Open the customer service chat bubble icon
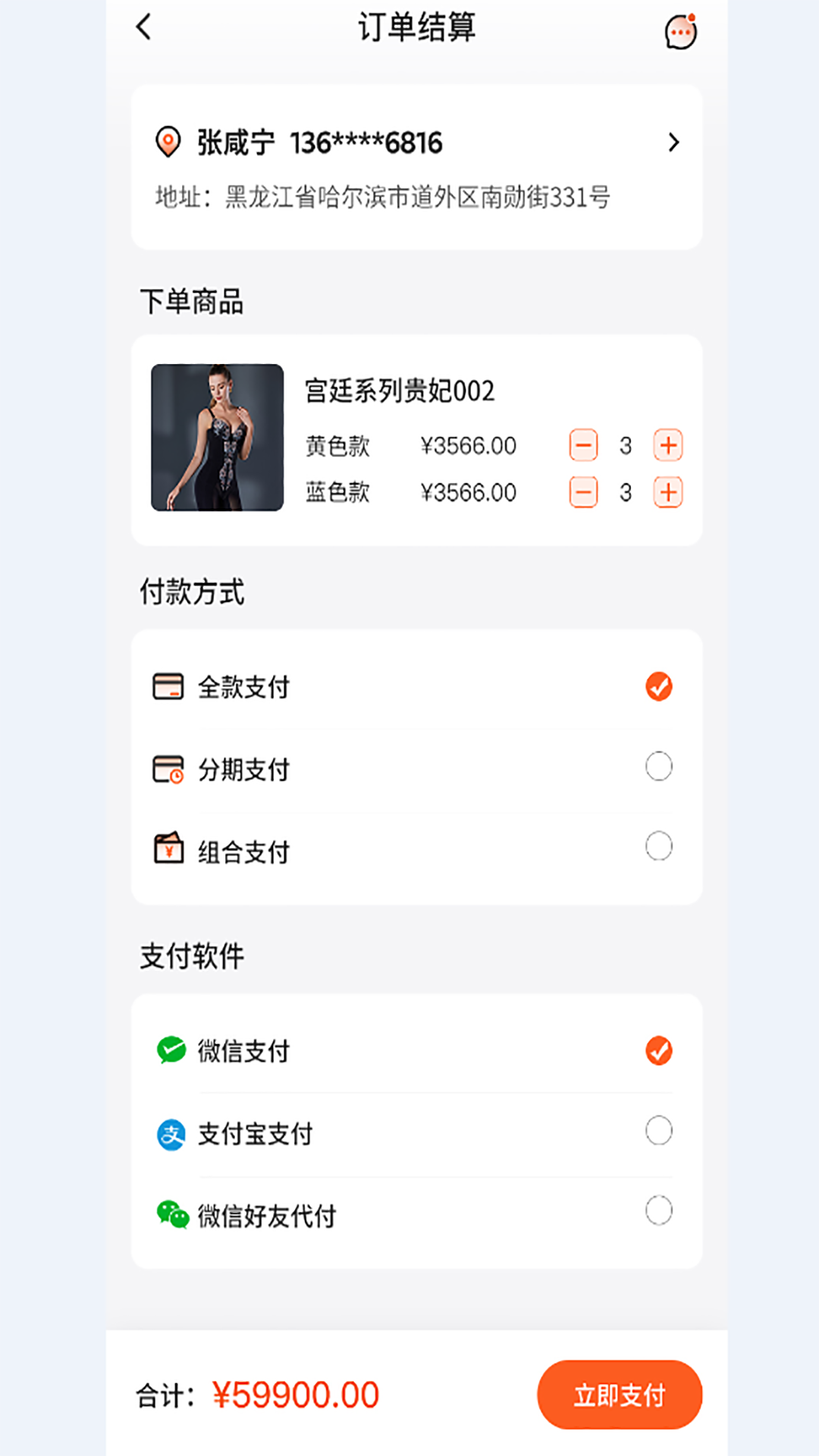Image resolution: width=819 pixels, height=1456 pixels. tap(679, 30)
